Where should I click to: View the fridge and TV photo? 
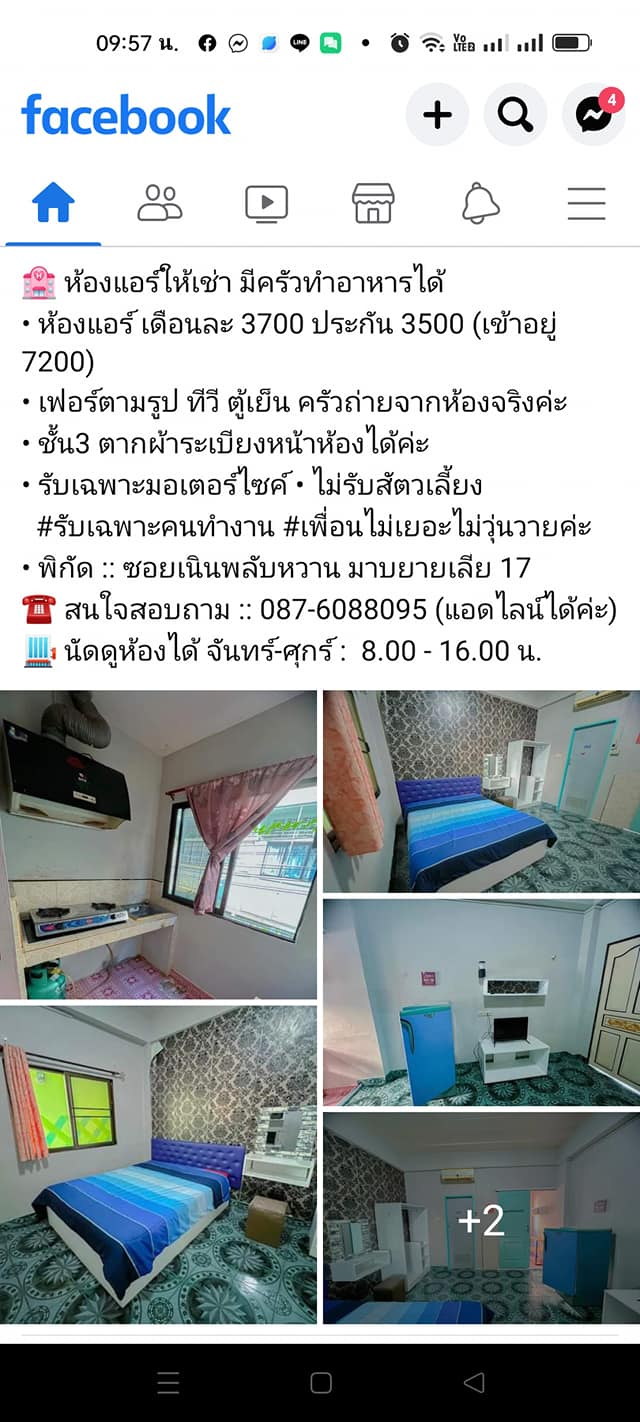coord(481,1003)
